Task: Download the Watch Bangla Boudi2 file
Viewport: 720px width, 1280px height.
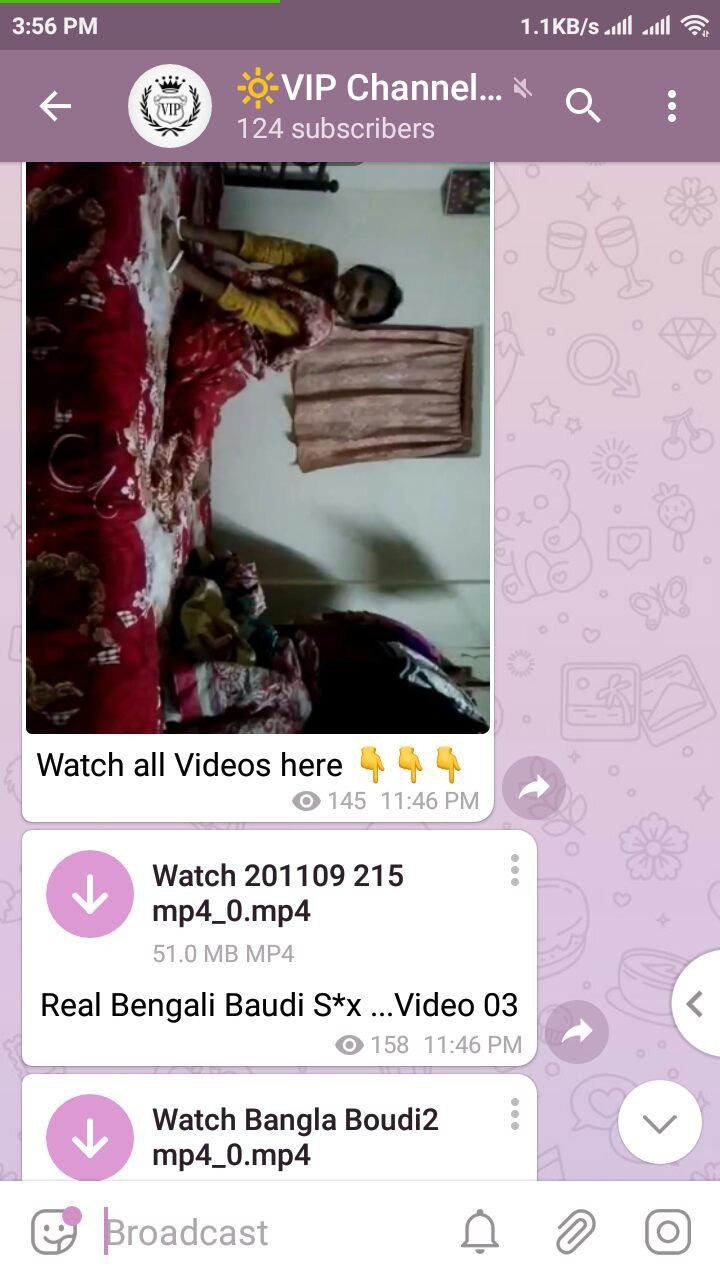Action: point(90,1137)
